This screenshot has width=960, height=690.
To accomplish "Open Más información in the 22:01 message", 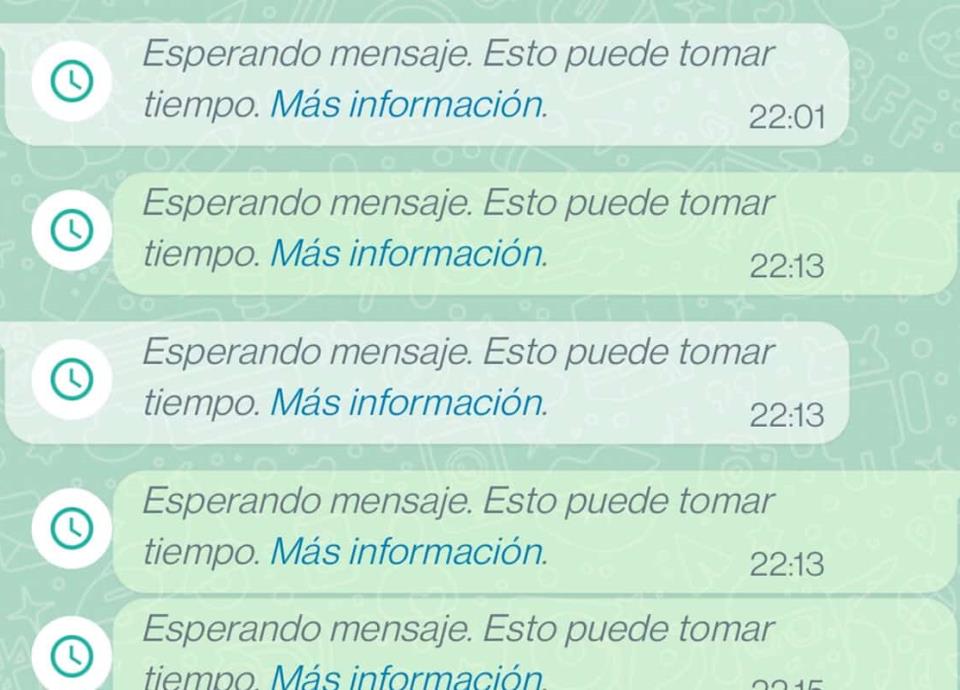I will pos(408,105).
